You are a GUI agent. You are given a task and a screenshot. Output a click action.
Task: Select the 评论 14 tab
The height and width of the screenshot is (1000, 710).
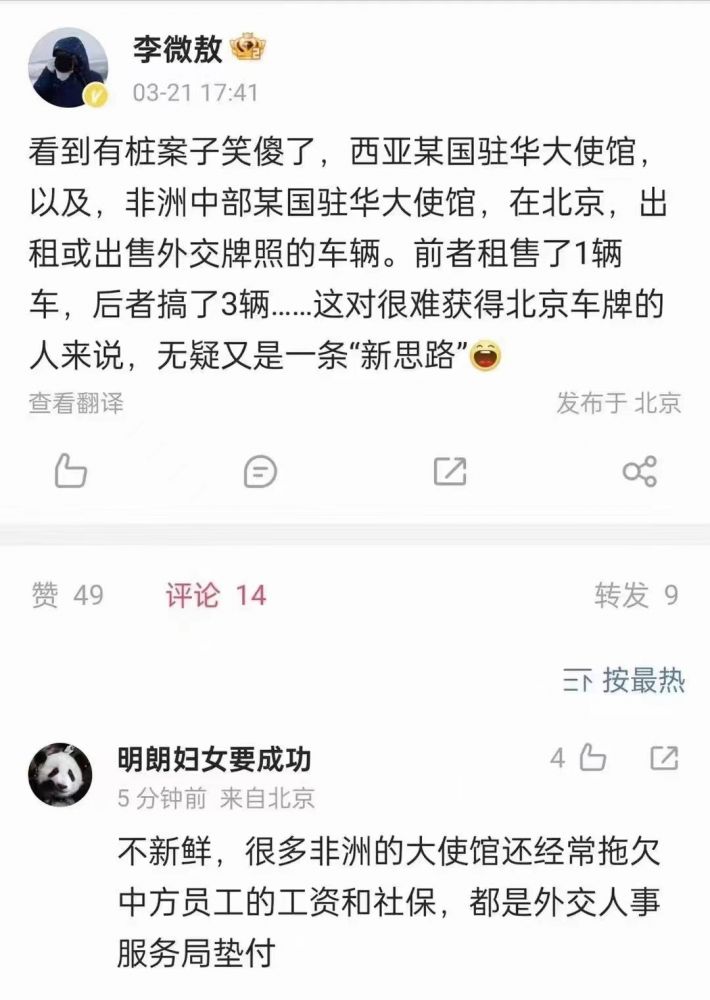point(216,595)
